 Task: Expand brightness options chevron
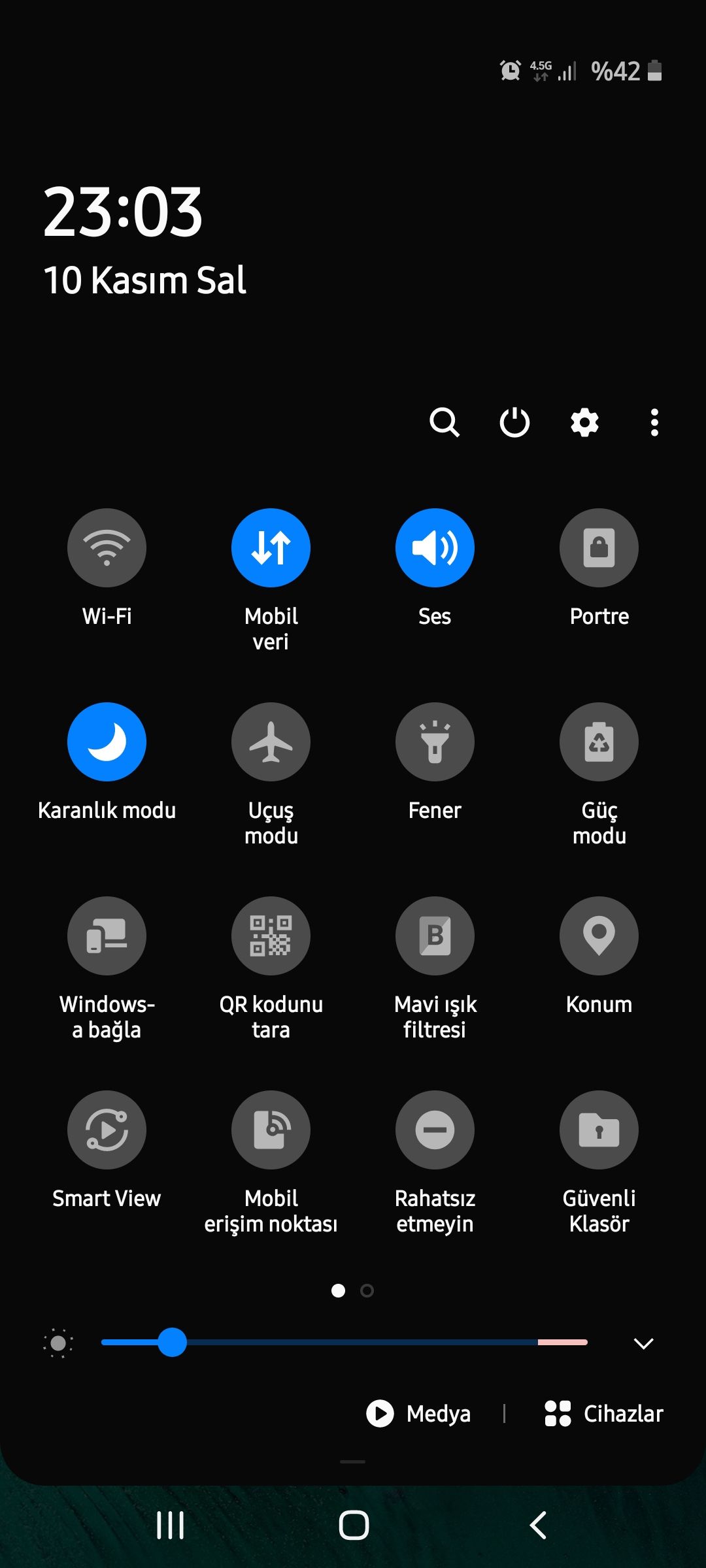[643, 1343]
